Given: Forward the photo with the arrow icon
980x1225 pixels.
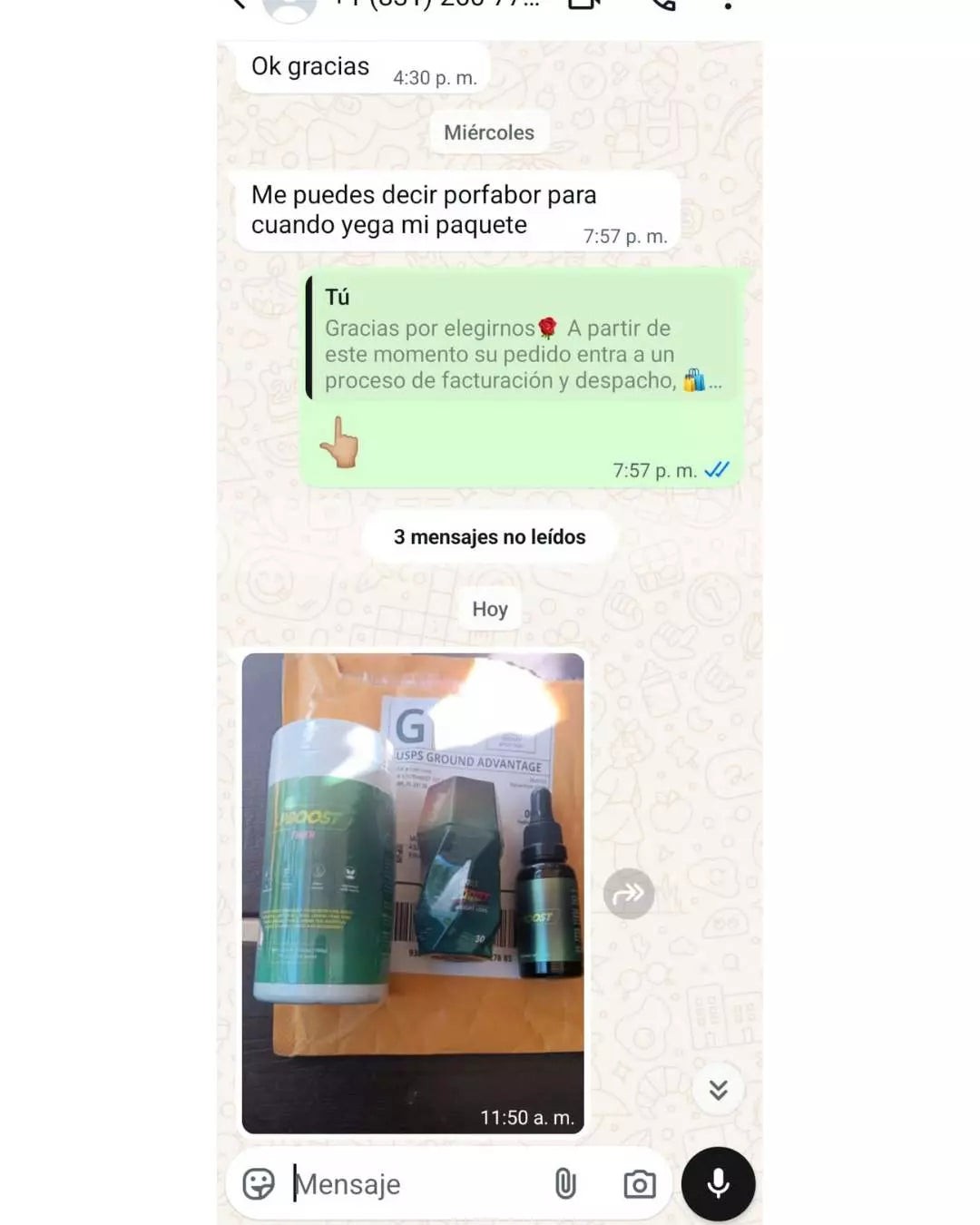Looking at the screenshot, I should (x=628, y=895).
